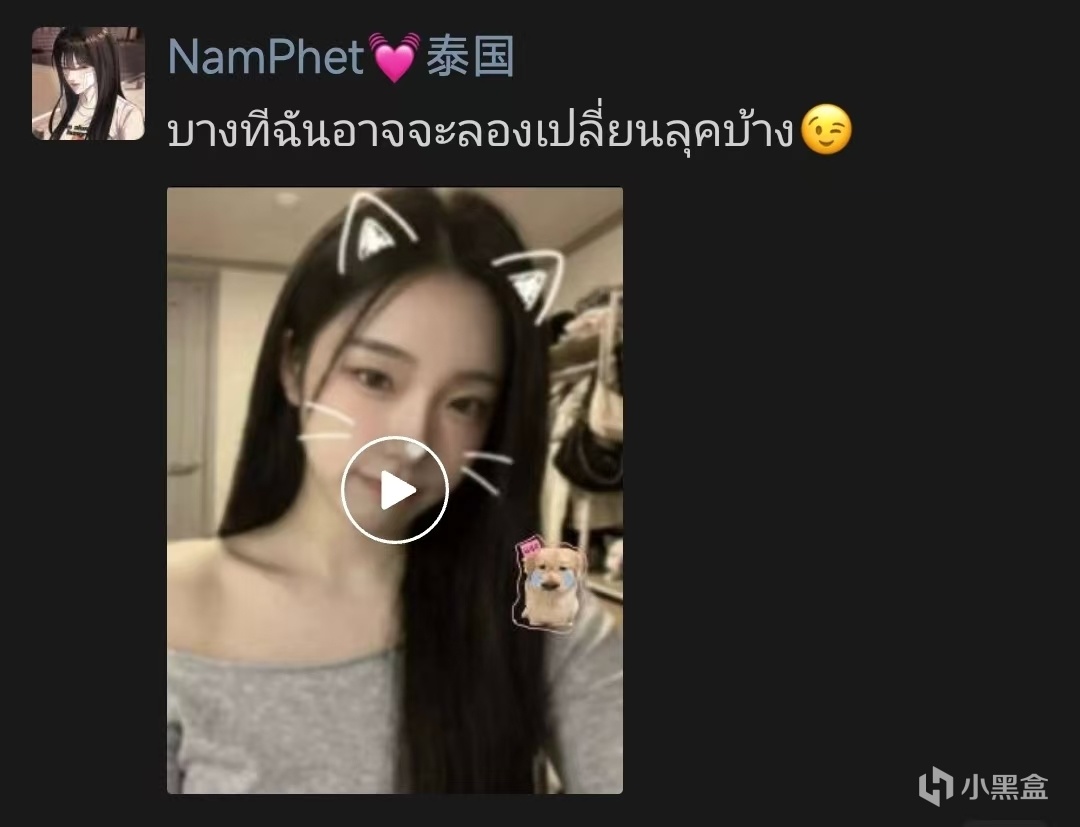Screen dimensions: 1080x827
Task: Open NamPhet's profile avatar
Action: pos(88,84)
